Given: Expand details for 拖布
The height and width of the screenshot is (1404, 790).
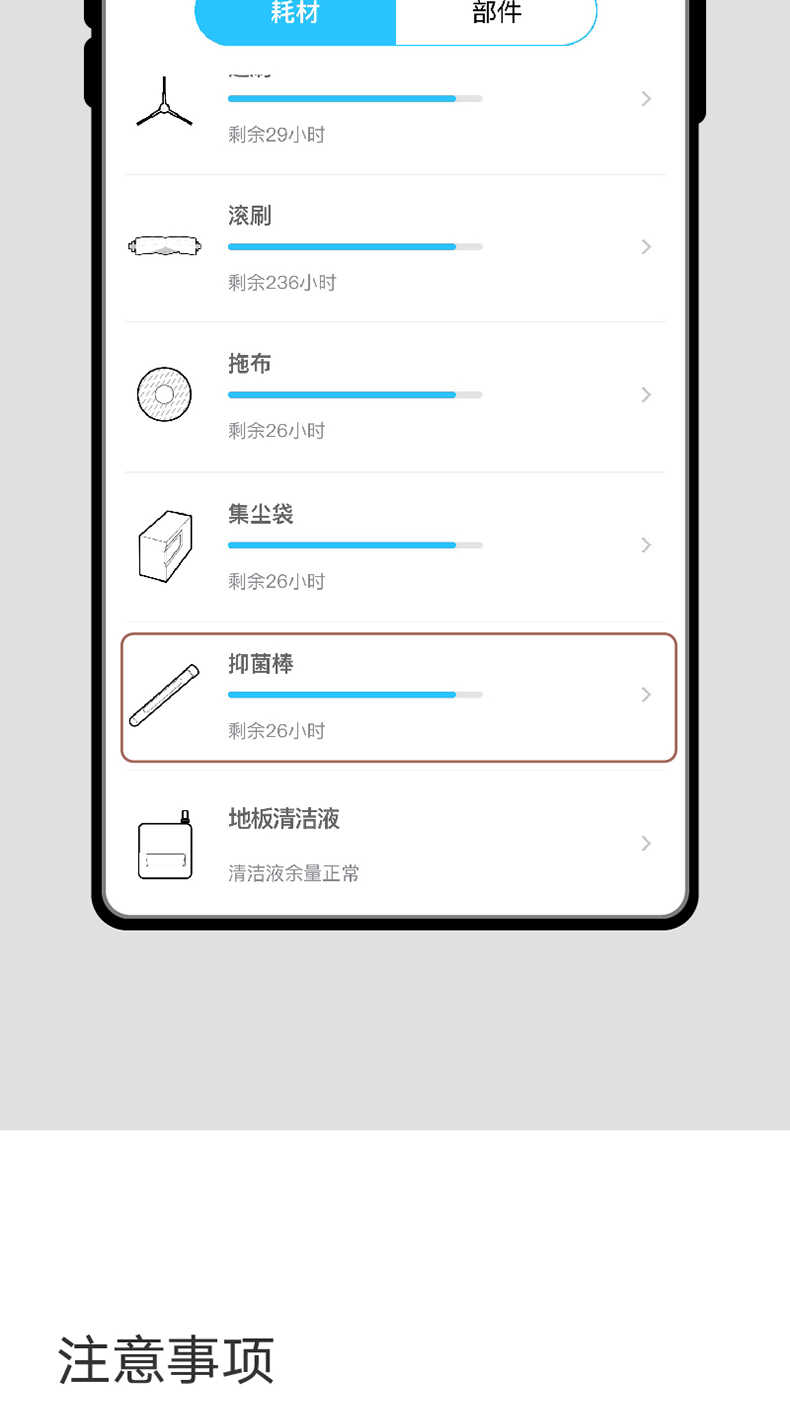Looking at the screenshot, I should (645, 394).
